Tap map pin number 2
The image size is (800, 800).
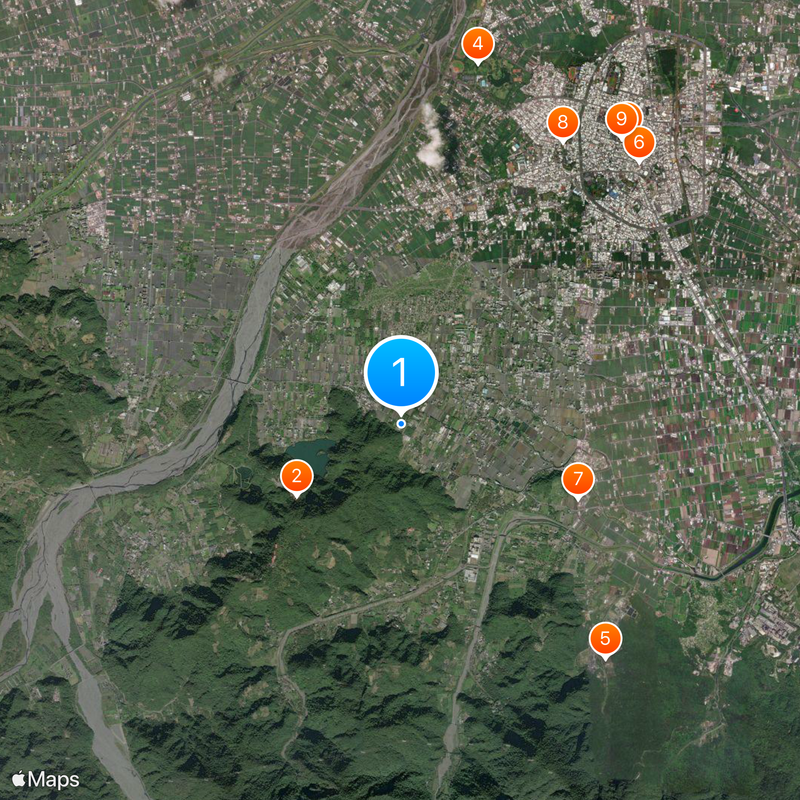coord(296,477)
